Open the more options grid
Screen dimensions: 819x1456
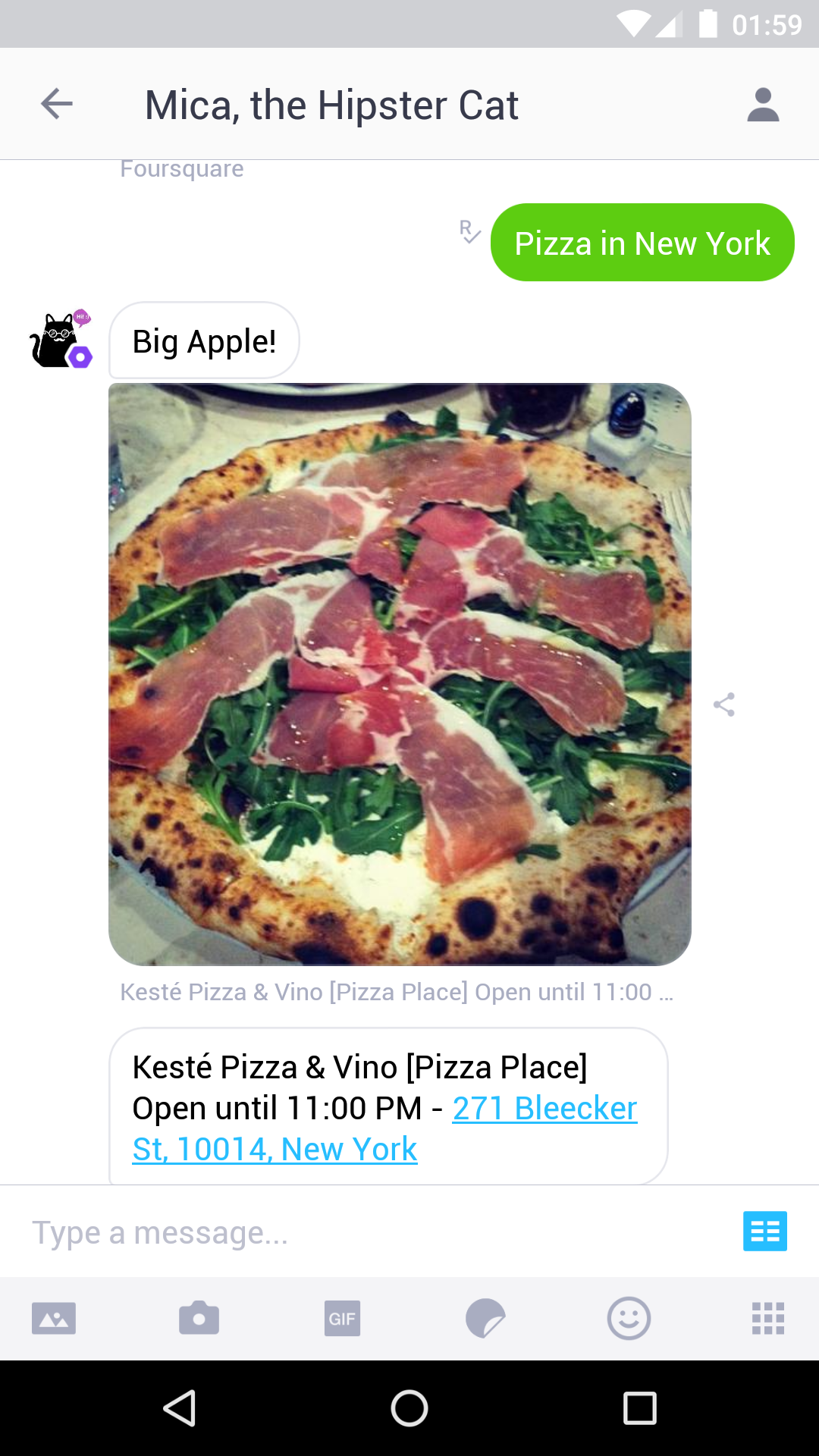[767, 1318]
